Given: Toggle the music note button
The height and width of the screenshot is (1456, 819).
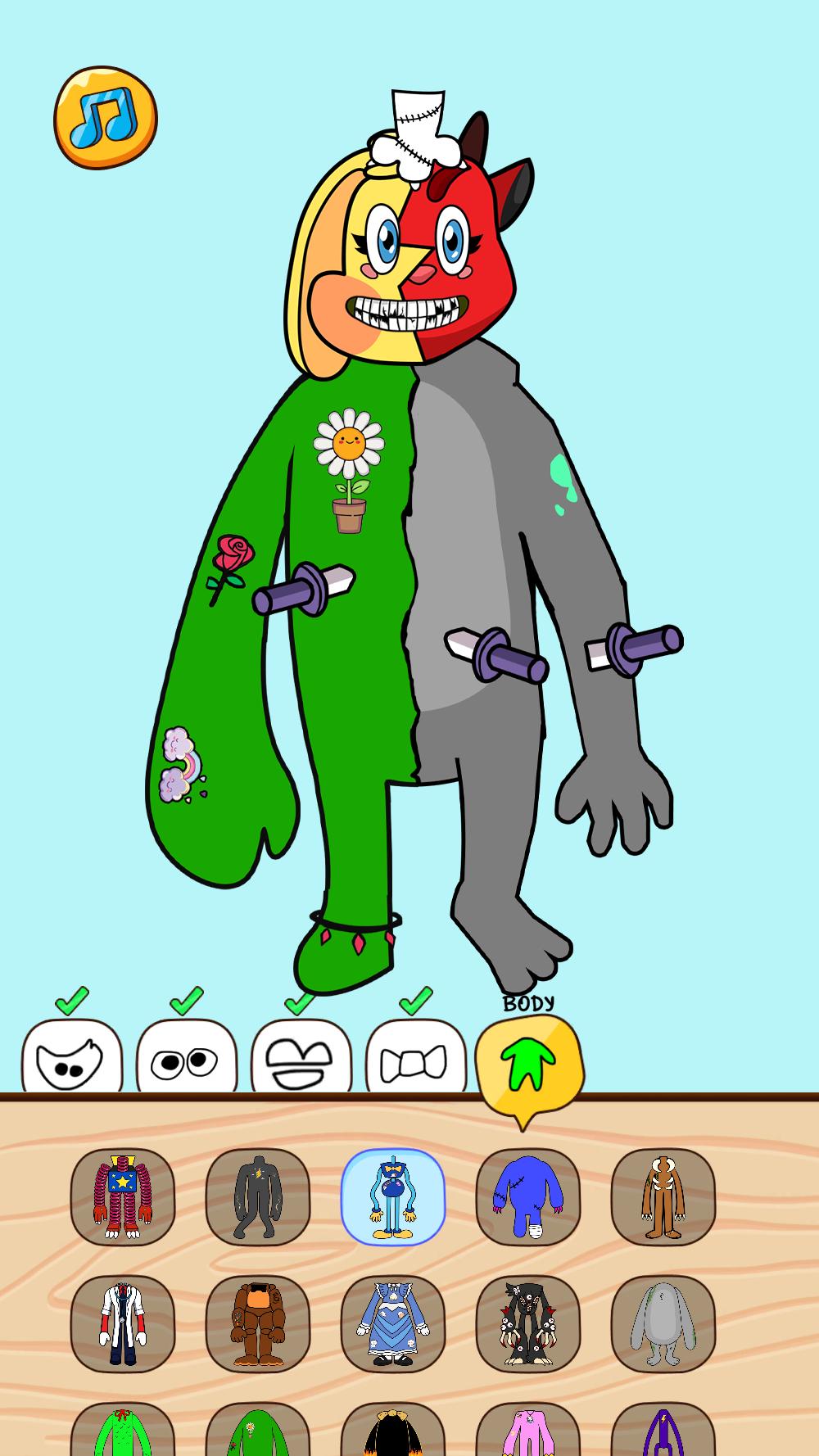Looking at the screenshot, I should (105, 117).
